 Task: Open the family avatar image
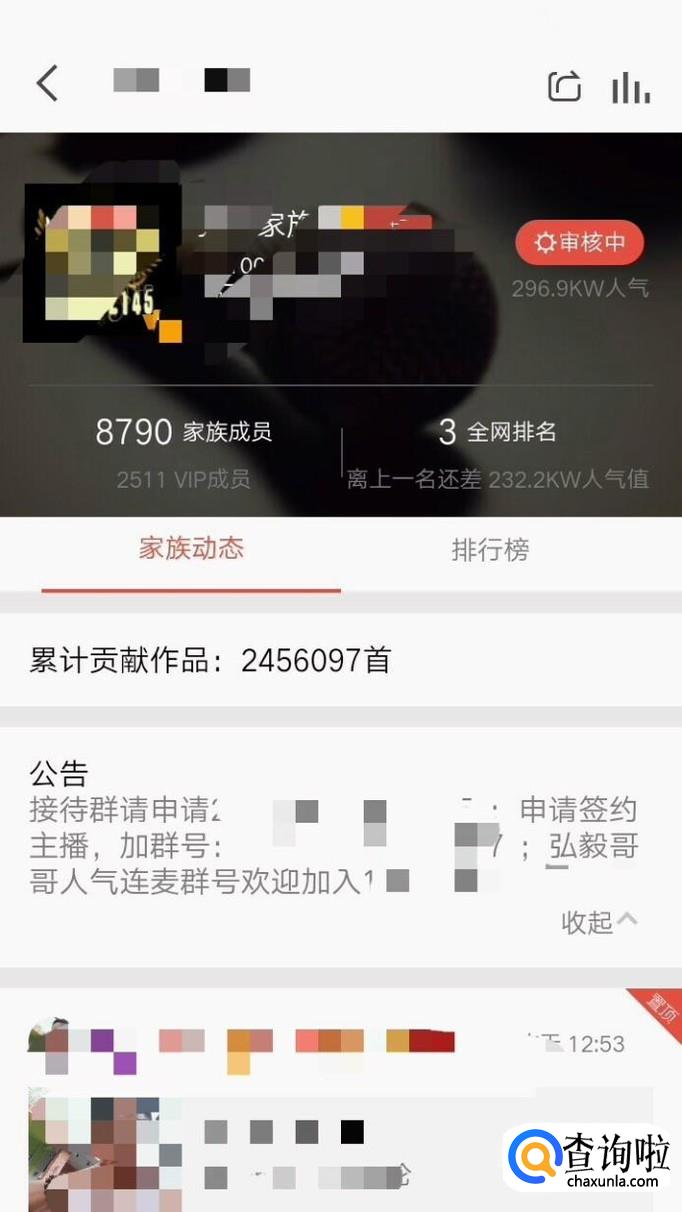point(103,262)
